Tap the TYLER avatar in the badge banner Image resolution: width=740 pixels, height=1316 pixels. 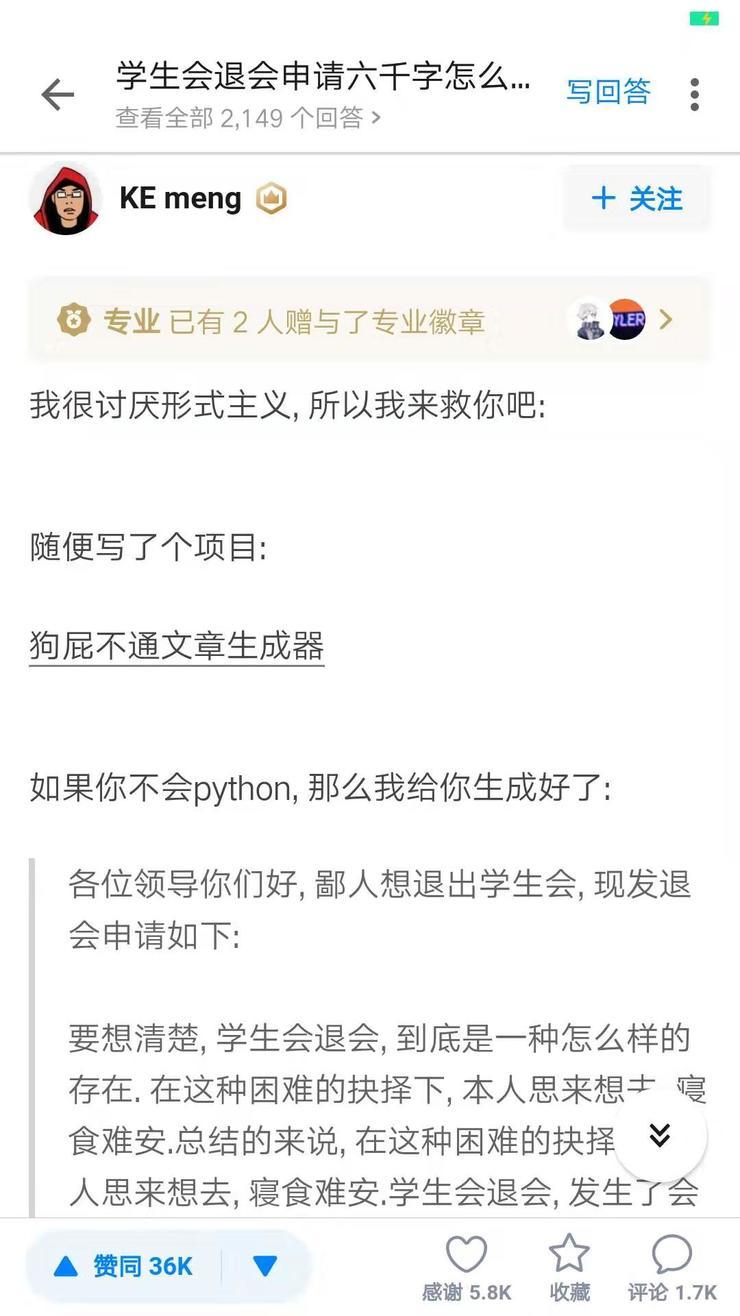click(x=626, y=318)
